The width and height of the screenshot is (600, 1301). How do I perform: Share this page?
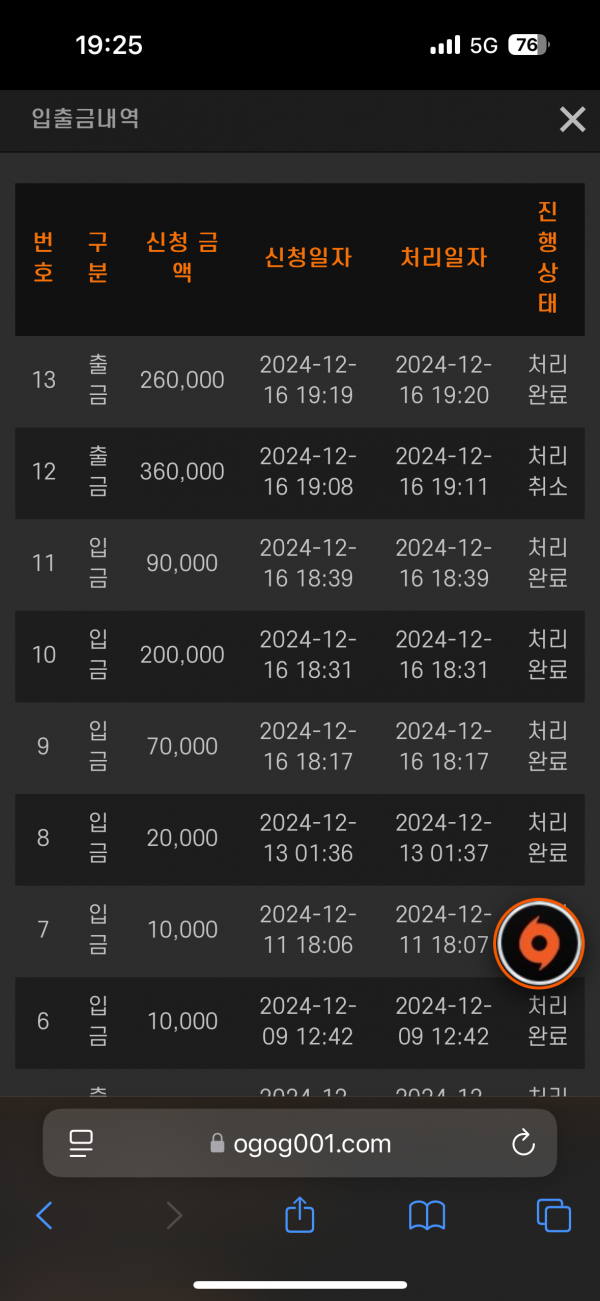[x=300, y=1214]
